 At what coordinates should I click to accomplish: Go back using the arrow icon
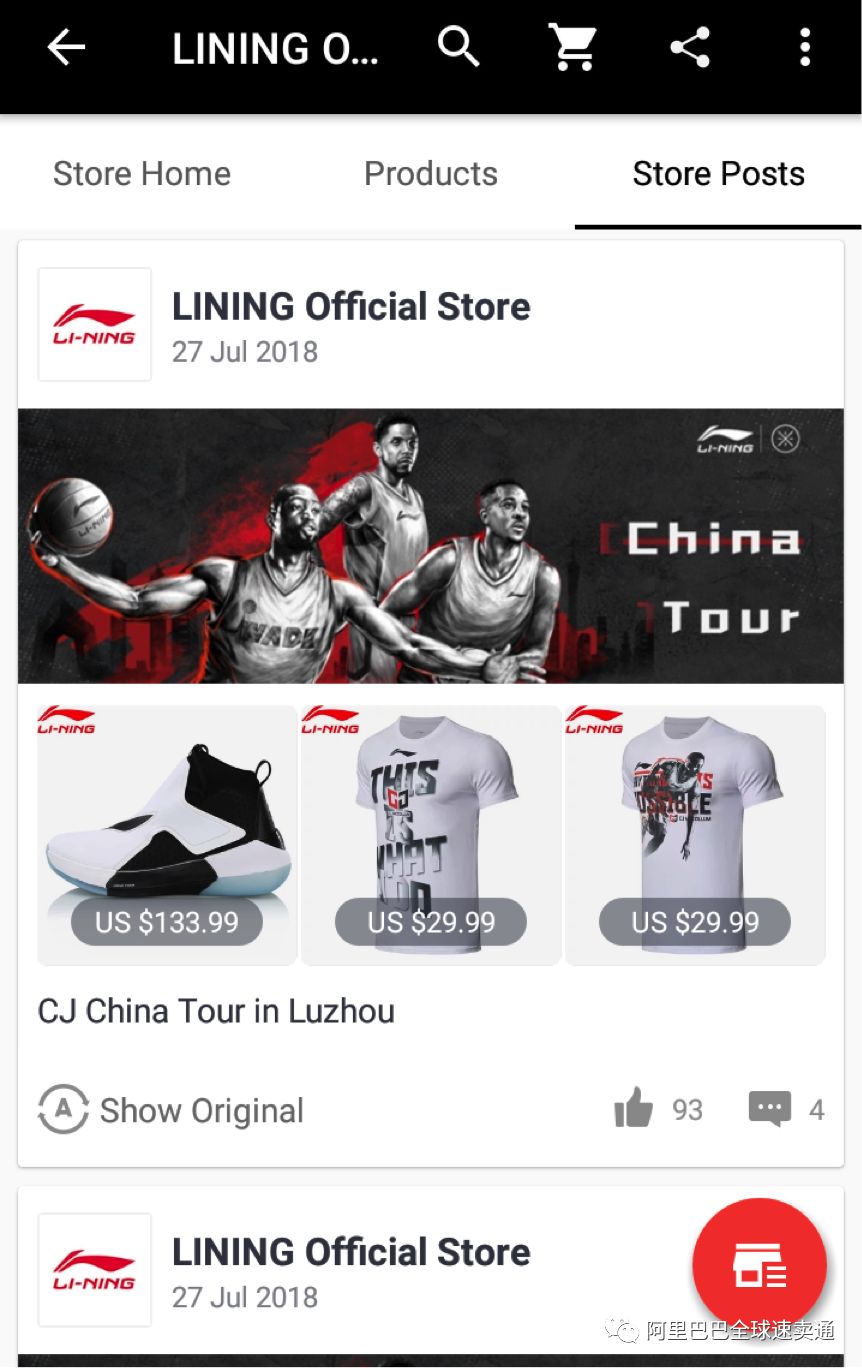66,47
